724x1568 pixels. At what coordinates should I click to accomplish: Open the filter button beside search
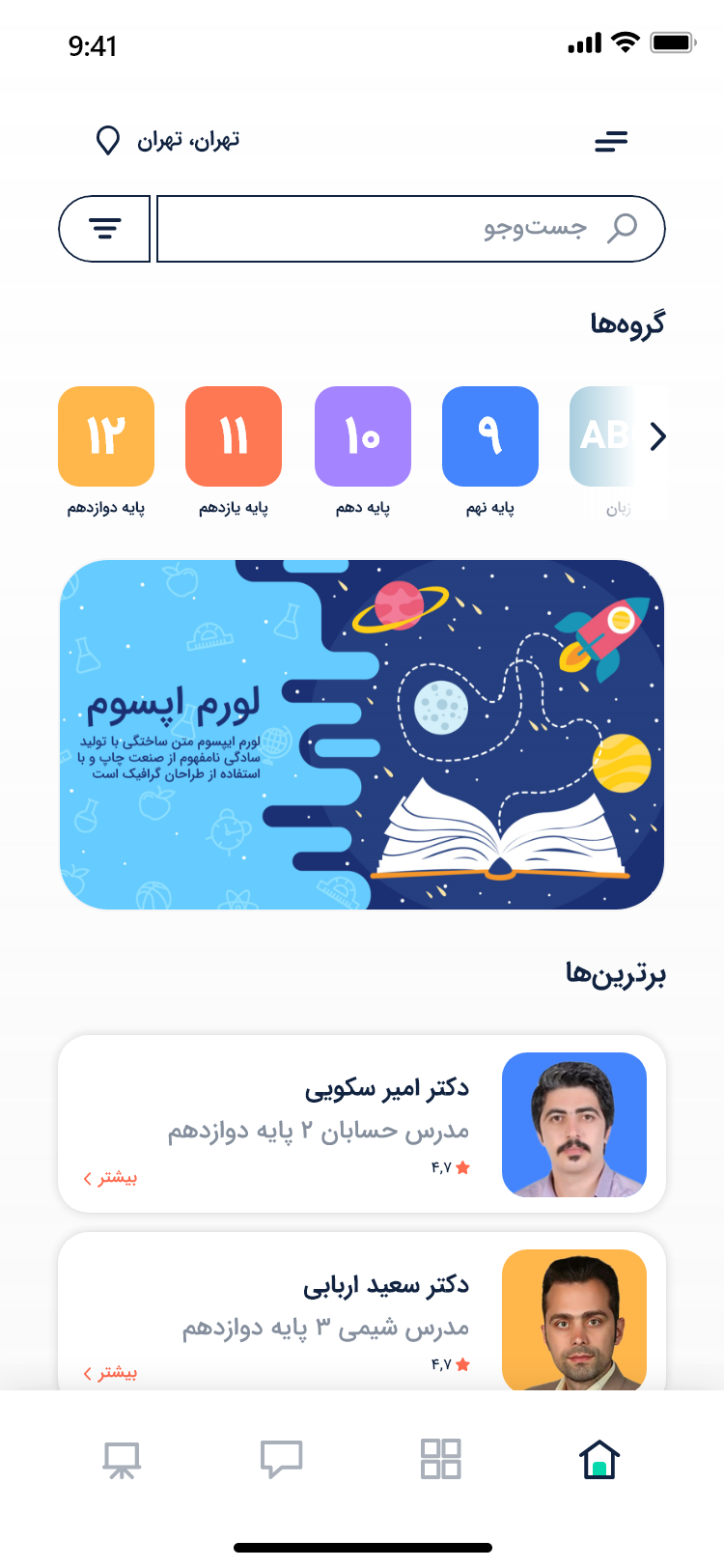click(104, 229)
